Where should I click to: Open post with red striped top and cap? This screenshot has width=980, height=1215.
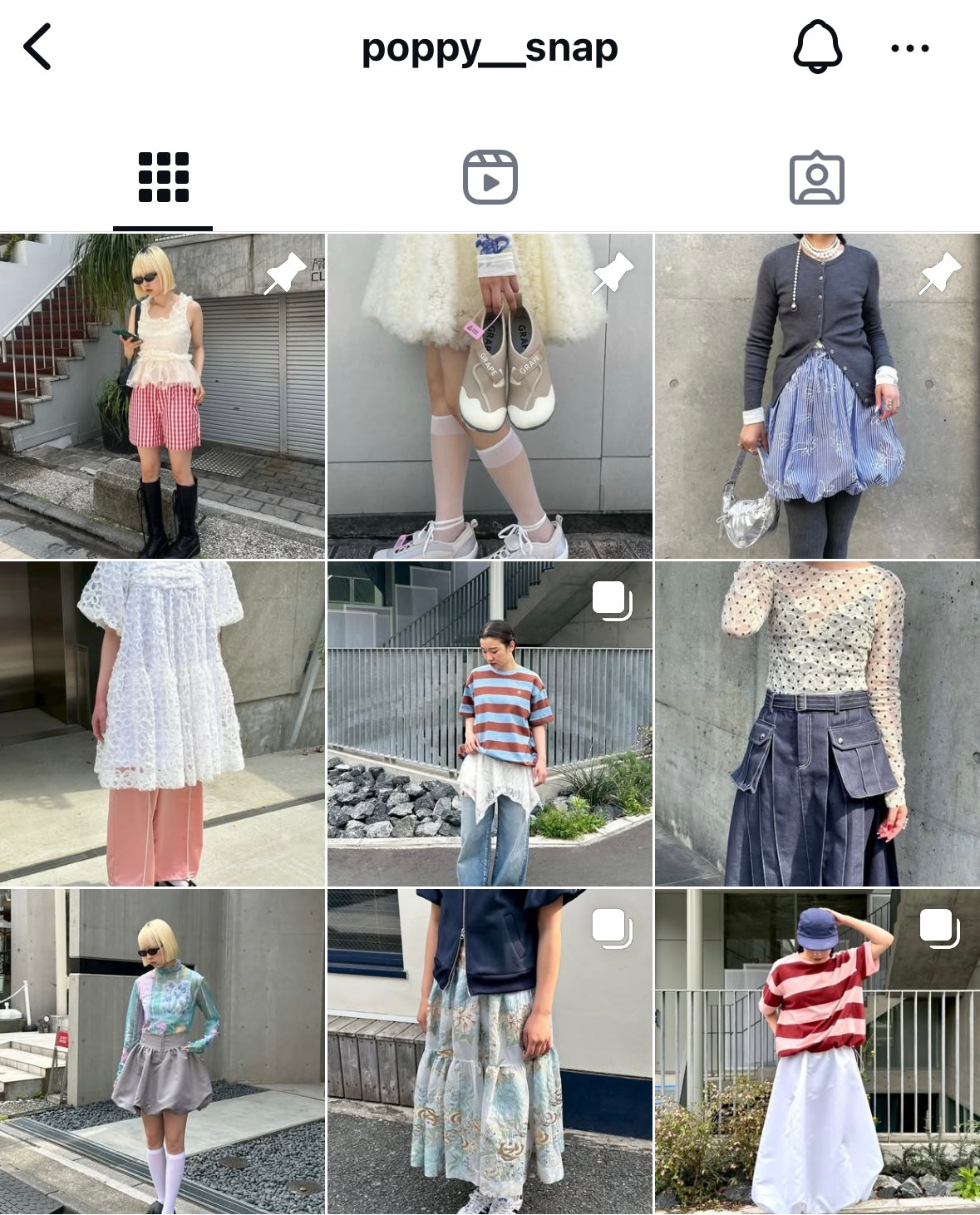817,1051
